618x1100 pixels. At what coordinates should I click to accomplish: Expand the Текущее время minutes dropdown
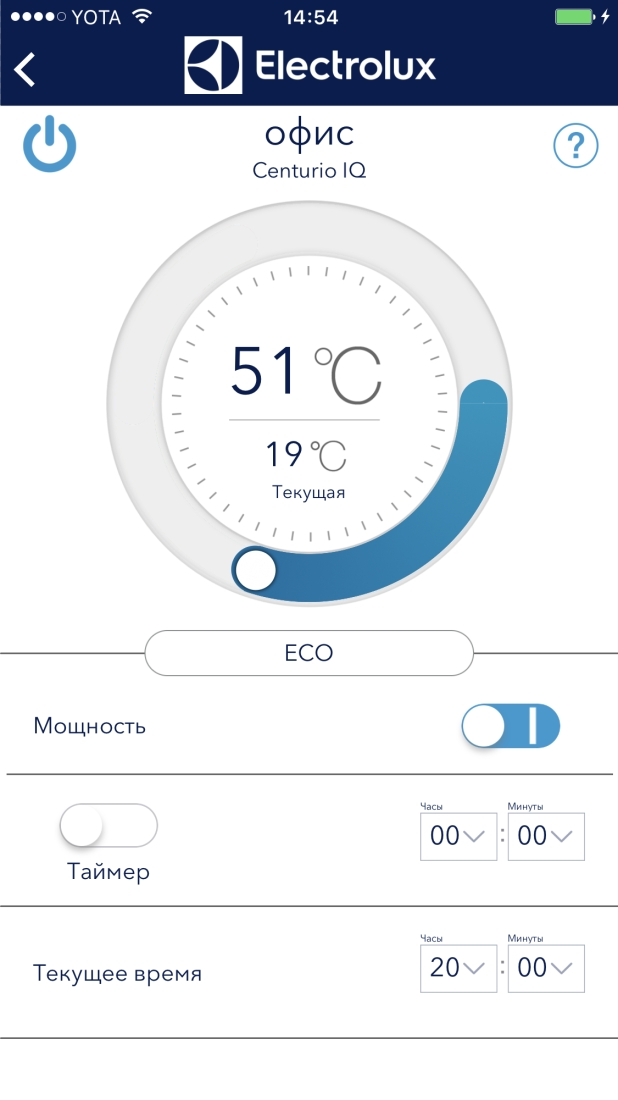click(x=546, y=968)
